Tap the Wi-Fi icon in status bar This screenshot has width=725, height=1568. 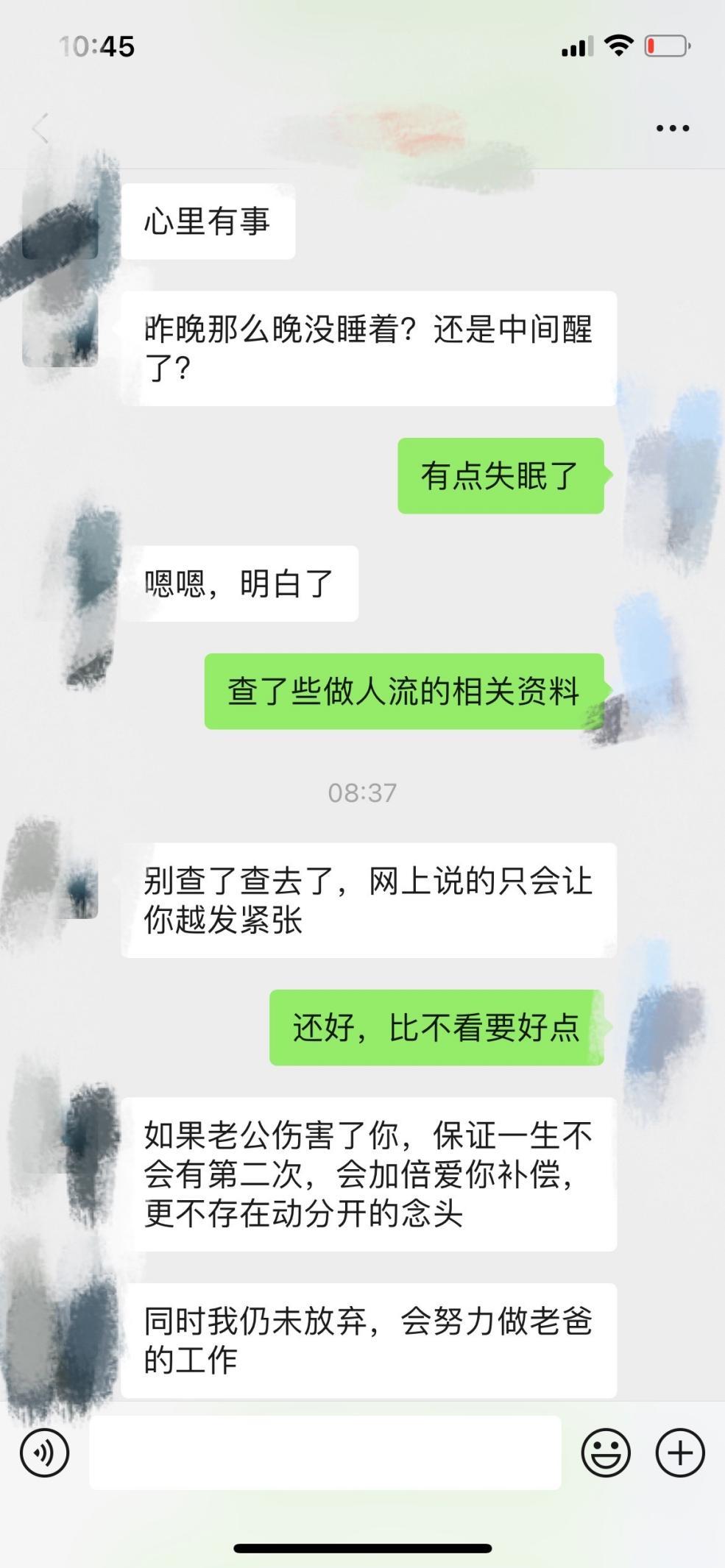coord(618,44)
